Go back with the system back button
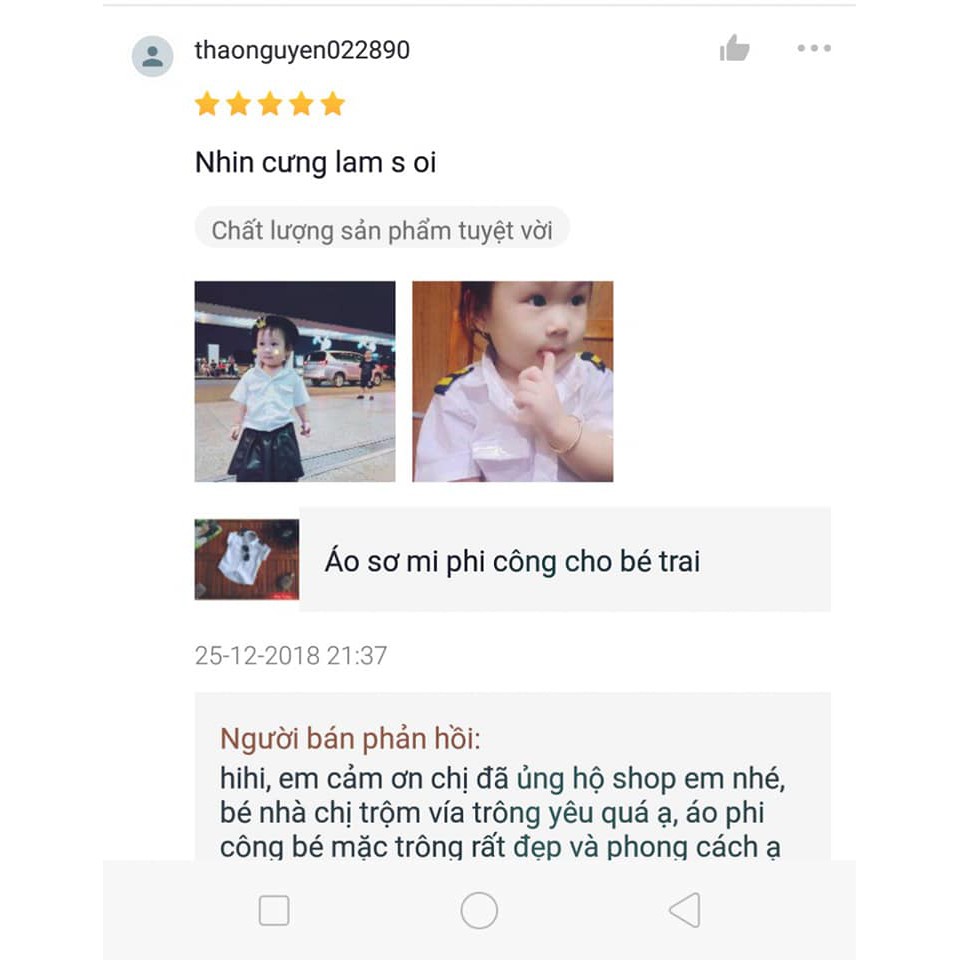 coord(684,910)
